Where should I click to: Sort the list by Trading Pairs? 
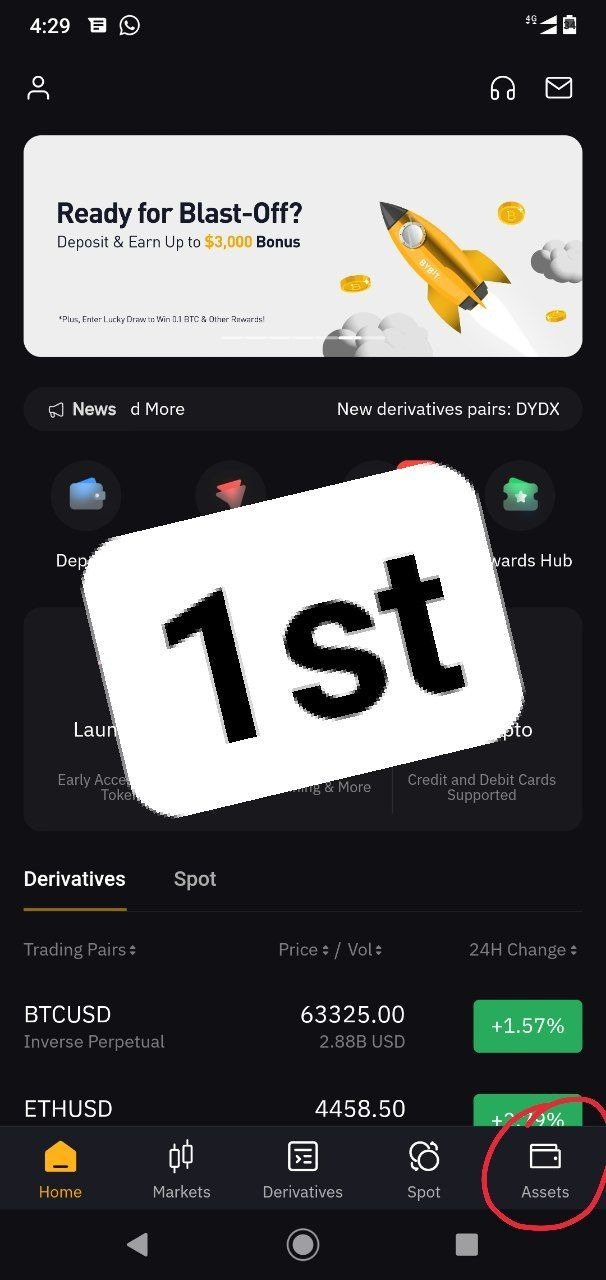(80, 950)
